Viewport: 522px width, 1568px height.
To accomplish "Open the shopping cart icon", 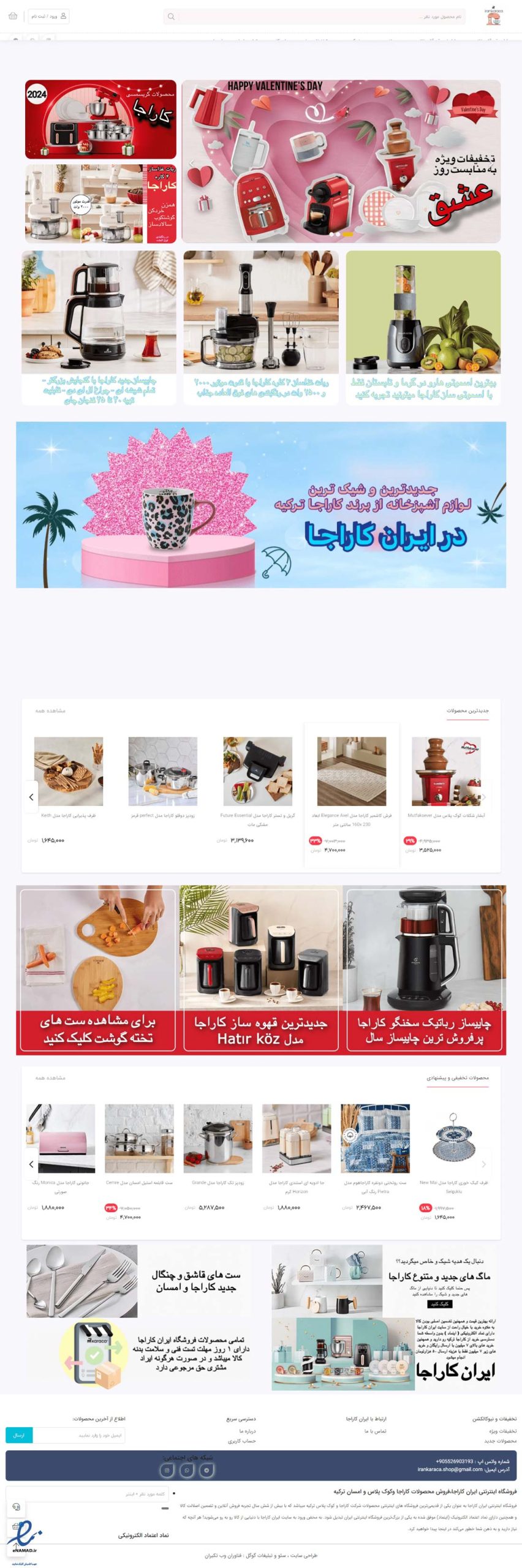I will click(12, 16).
